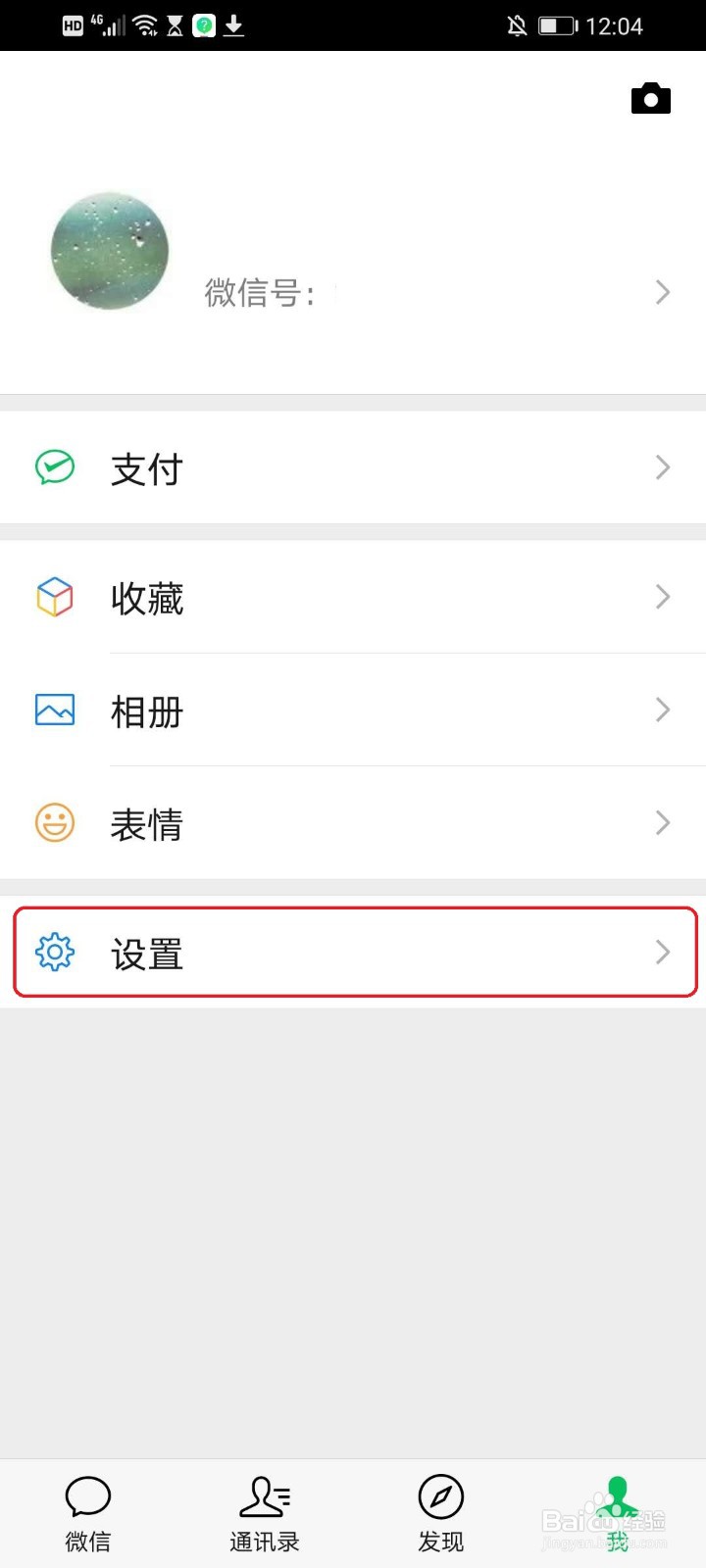706x1568 pixels.
Task: Select the Pay (支付) green wallet icon
Action: [x=55, y=468]
